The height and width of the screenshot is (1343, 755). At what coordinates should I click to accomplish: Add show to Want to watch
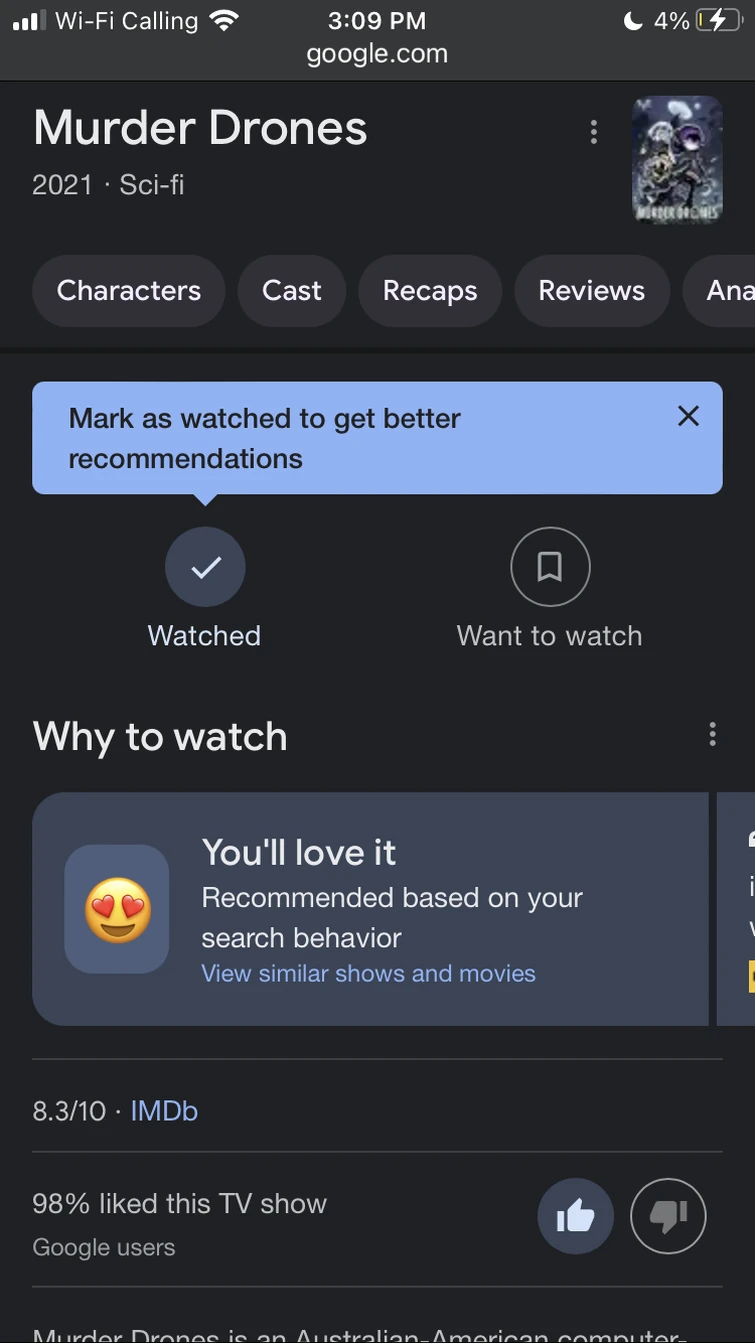click(550, 567)
